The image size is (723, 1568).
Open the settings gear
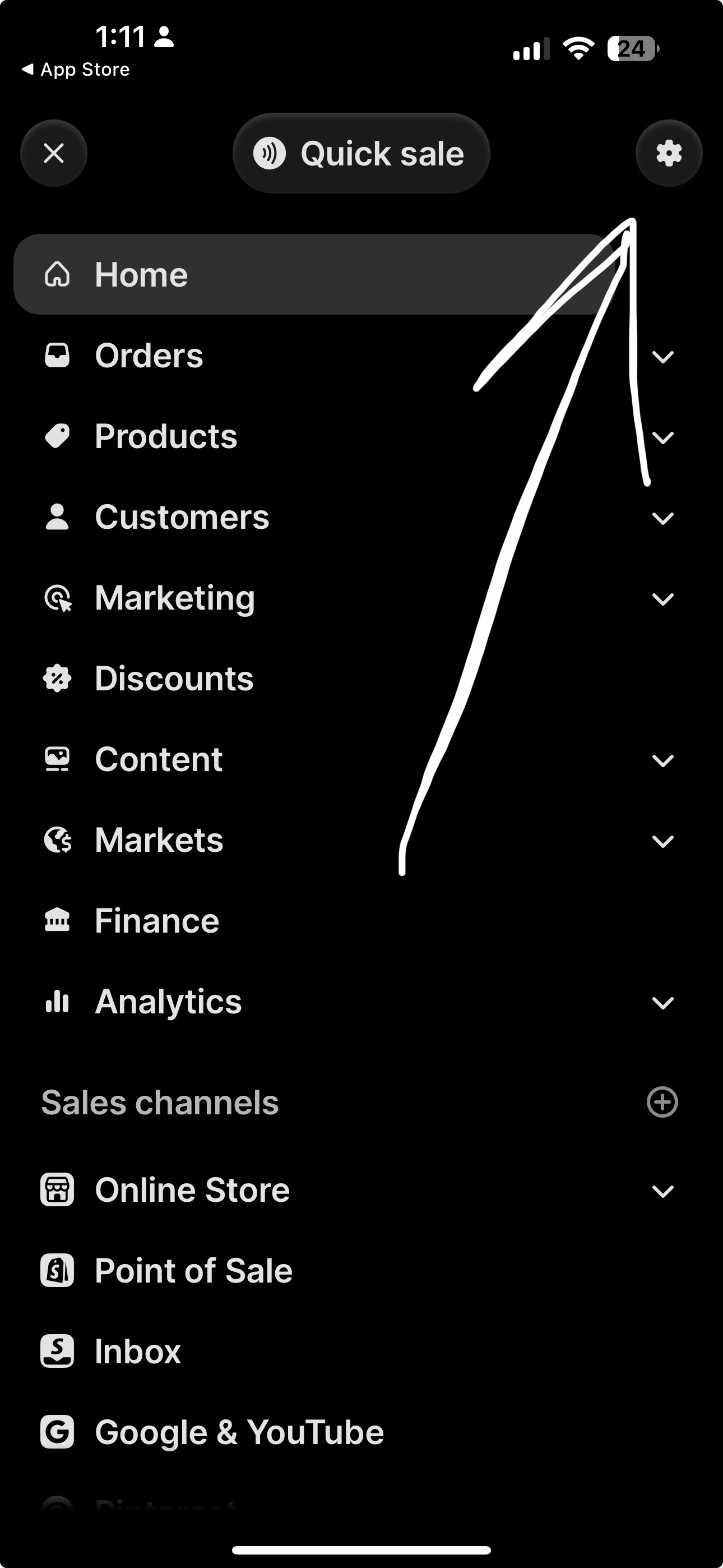pyautogui.click(x=668, y=153)
